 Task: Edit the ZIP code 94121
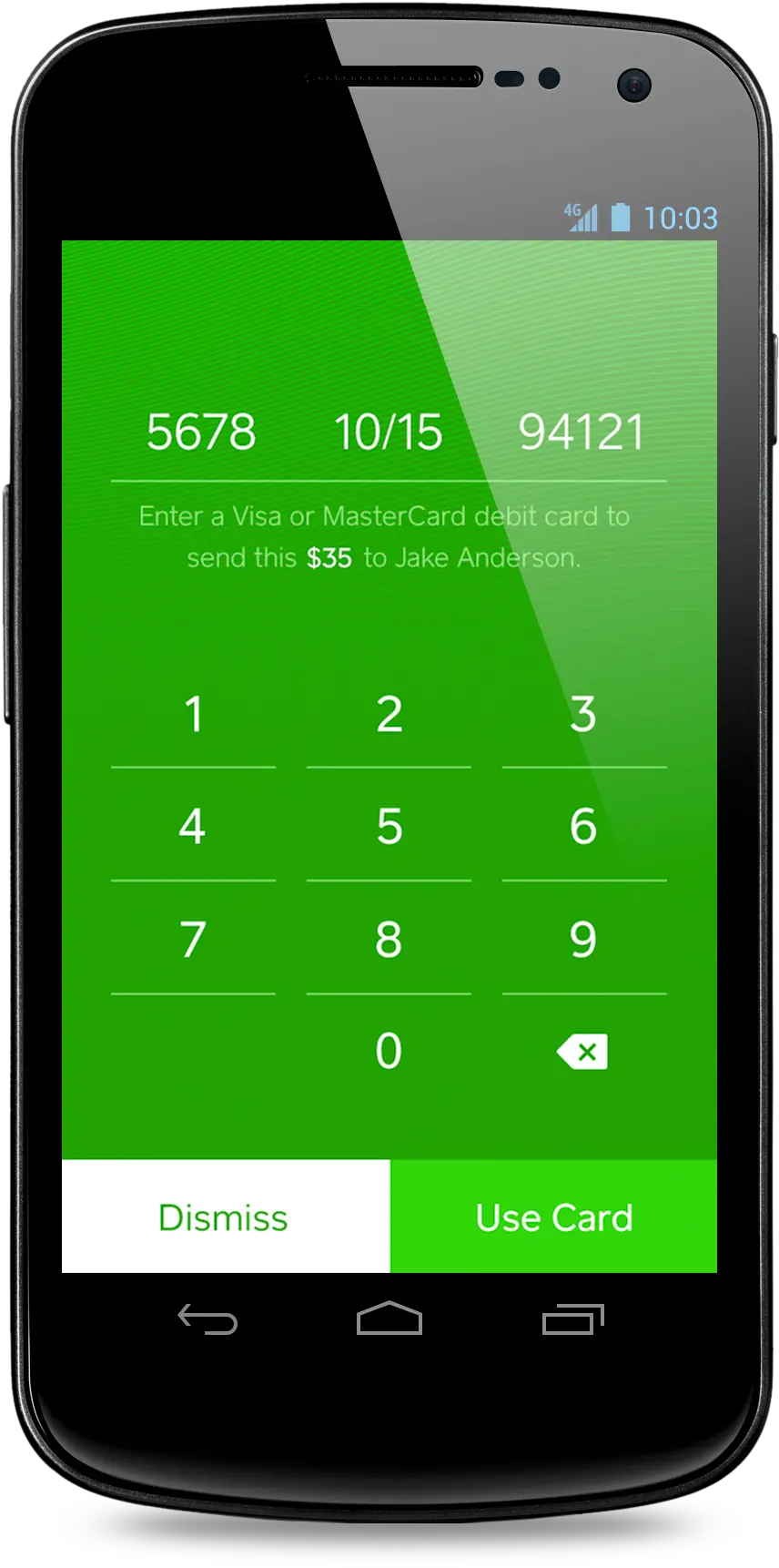click(x=581, y=433)
